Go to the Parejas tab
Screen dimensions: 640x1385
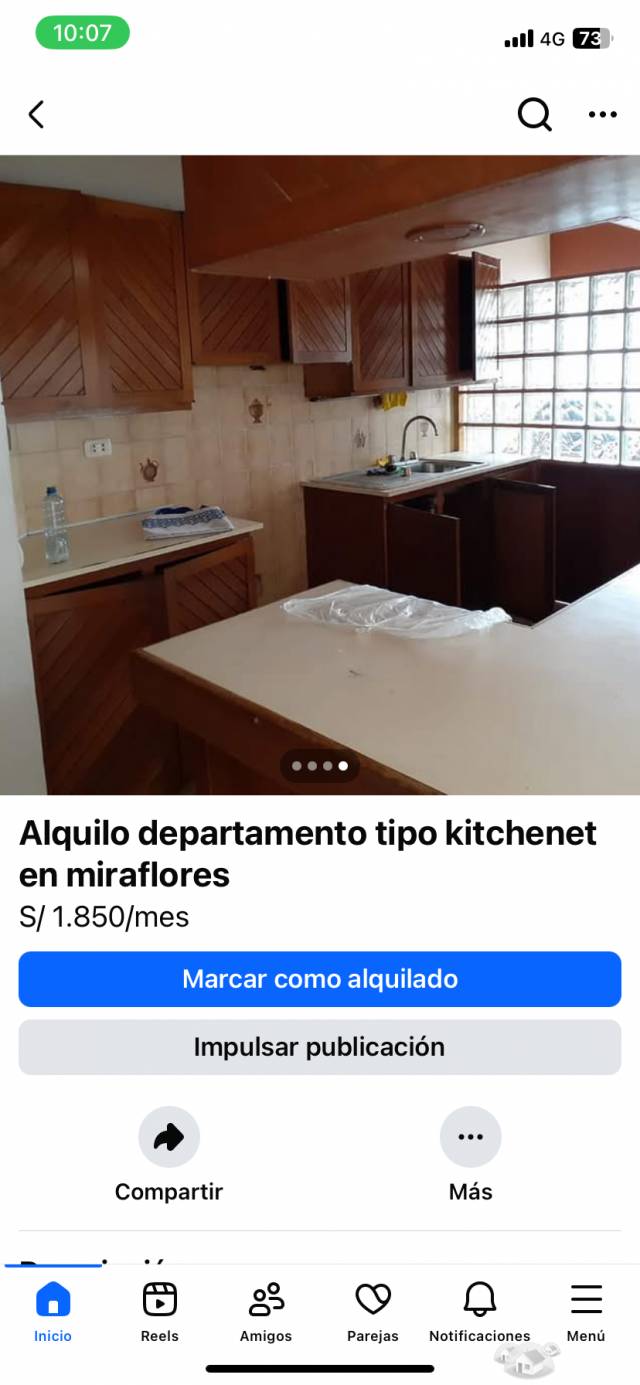(373, 1312)
